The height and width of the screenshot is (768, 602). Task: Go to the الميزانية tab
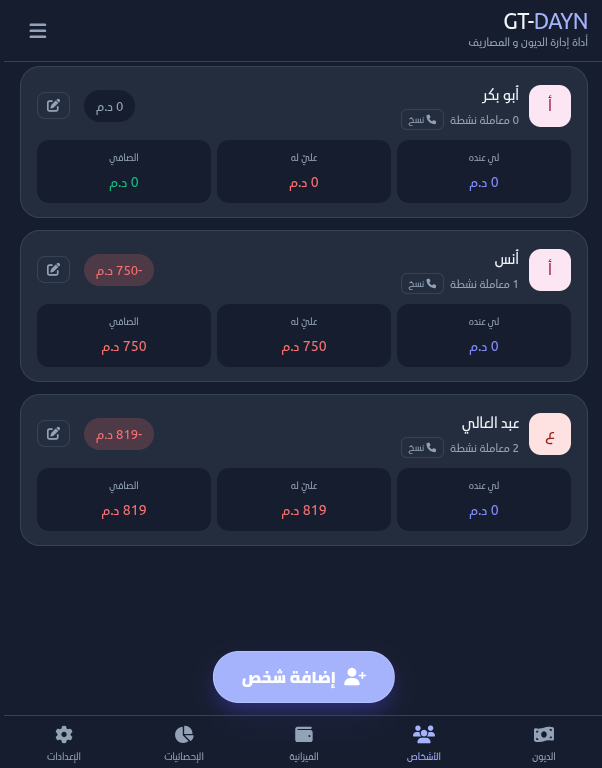pos(304,742)
